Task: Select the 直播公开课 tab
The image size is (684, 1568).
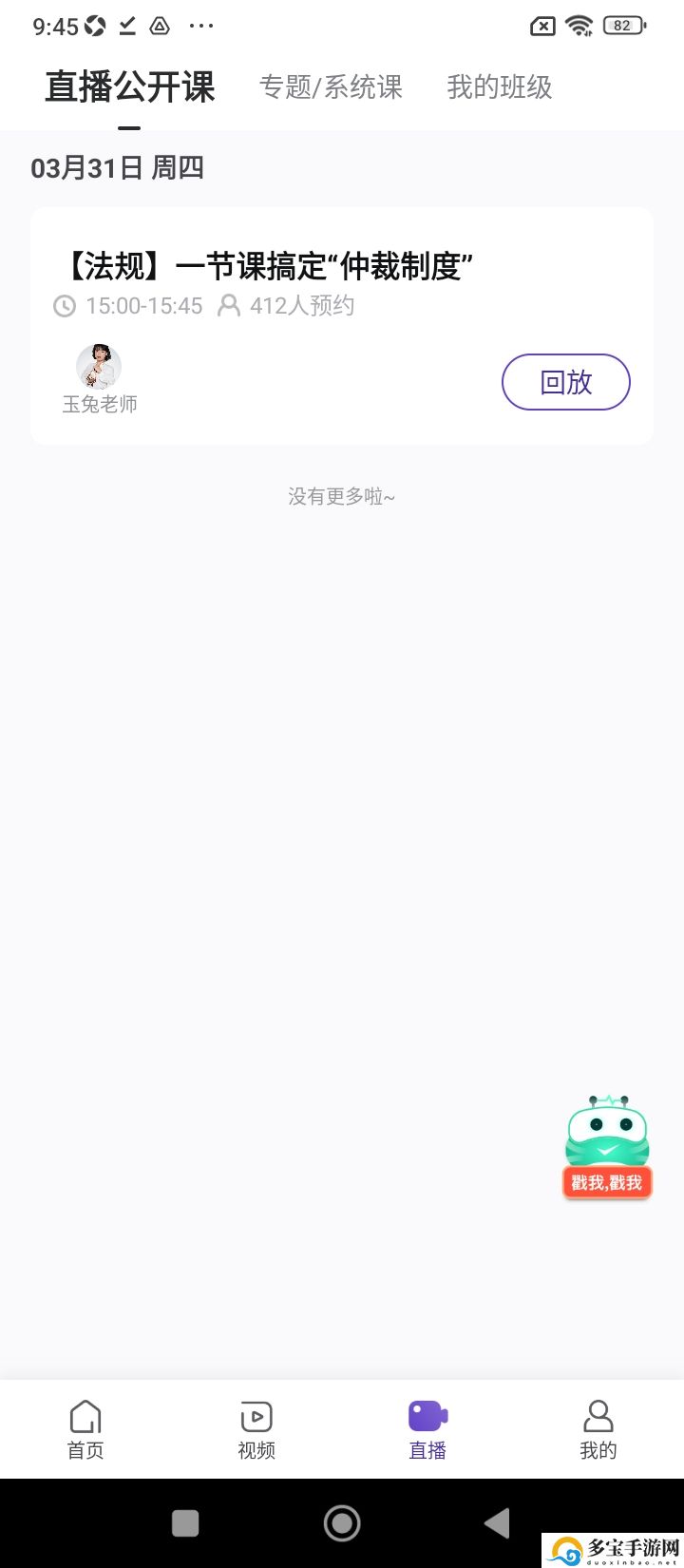Action: [130, 87]
